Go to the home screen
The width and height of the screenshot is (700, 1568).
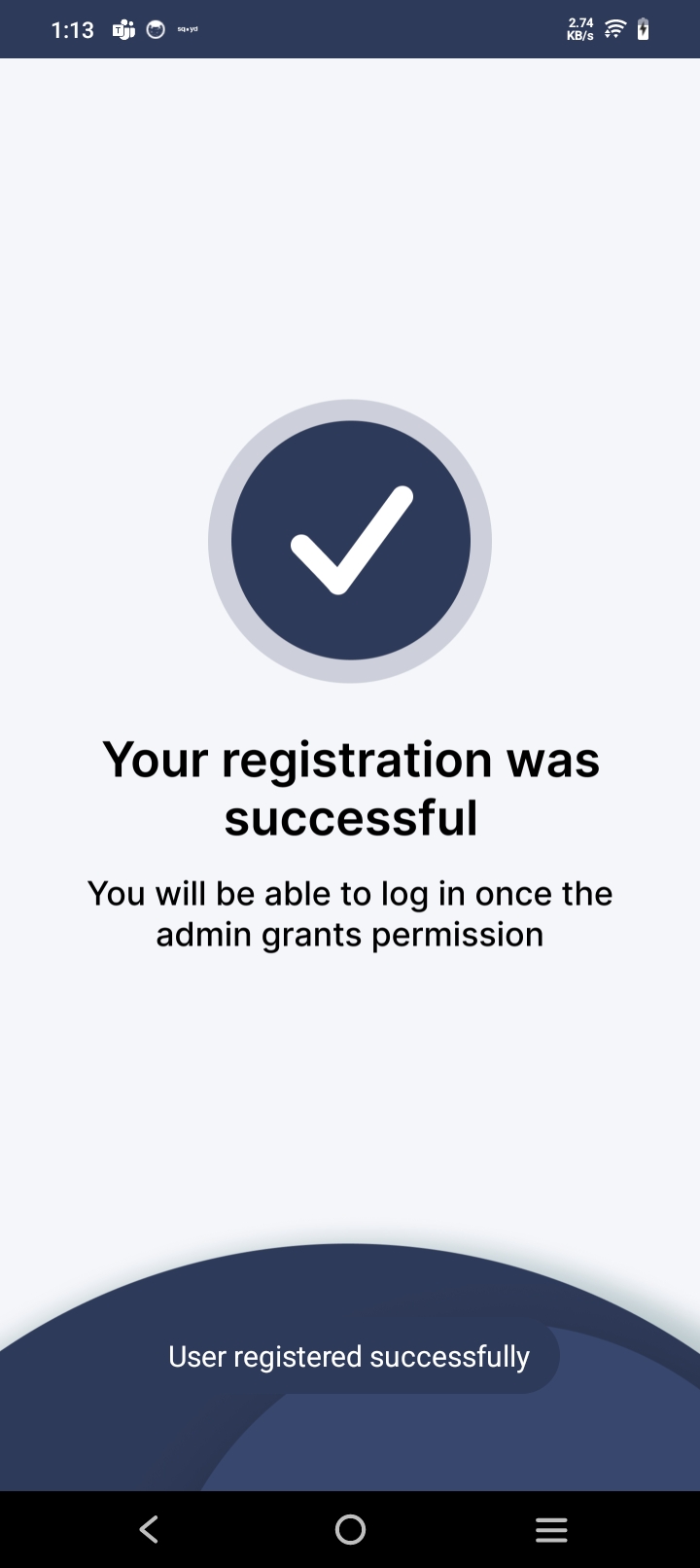pyautogui.click(x=350, y=1529)
